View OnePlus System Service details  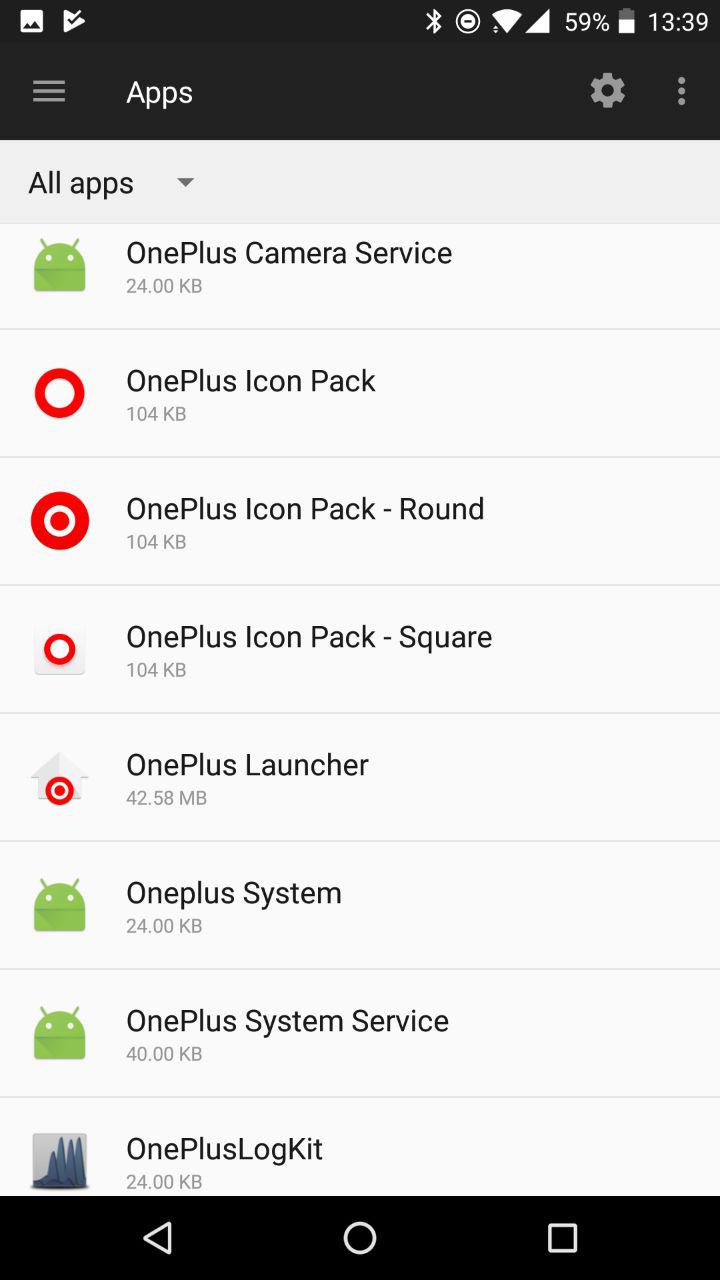click(360, 1034)
